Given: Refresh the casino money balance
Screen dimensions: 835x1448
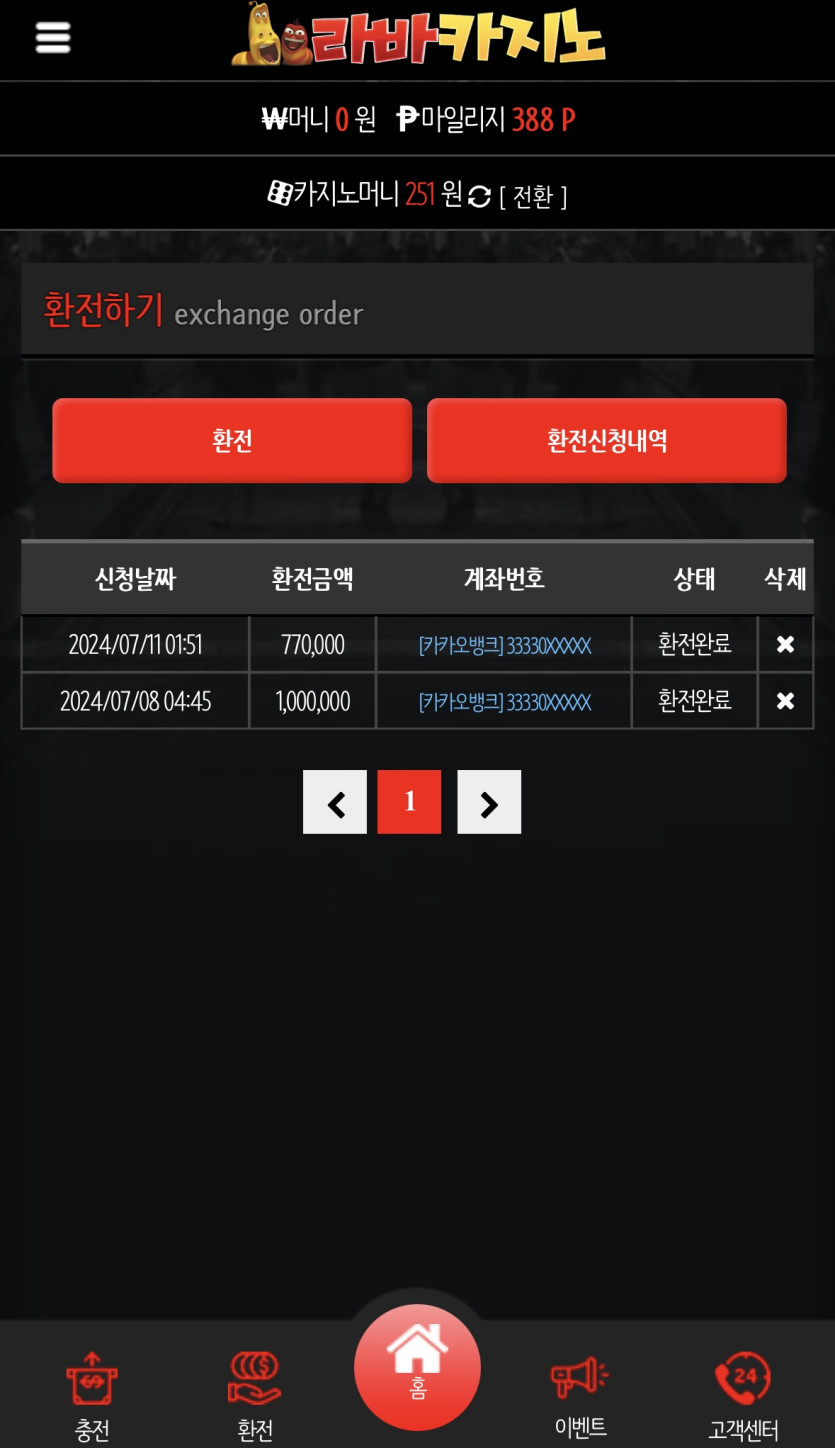Looking at the screenshot, I should [x=480, y=197].
